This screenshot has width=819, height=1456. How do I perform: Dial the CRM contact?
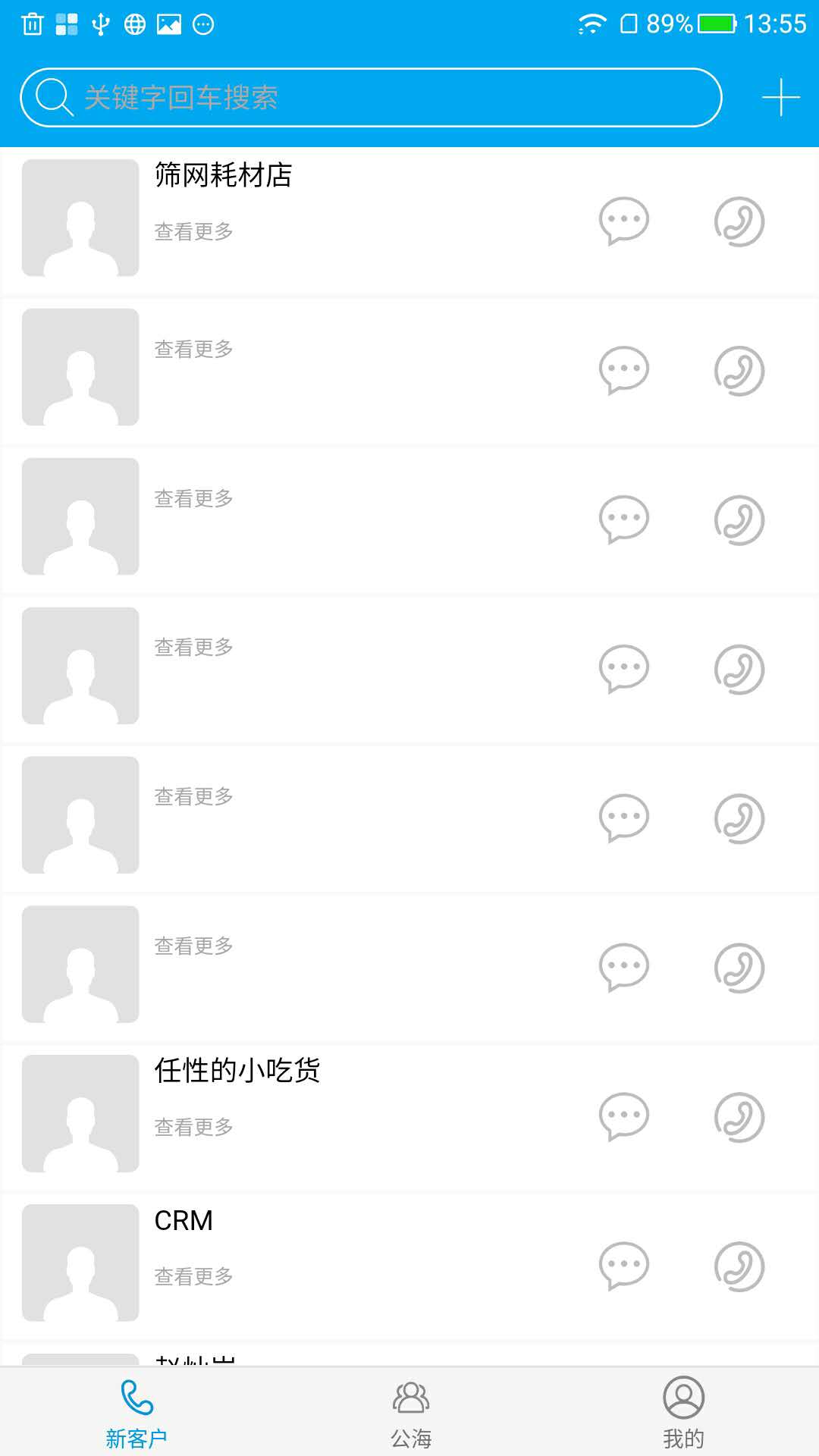[739, 1266]
